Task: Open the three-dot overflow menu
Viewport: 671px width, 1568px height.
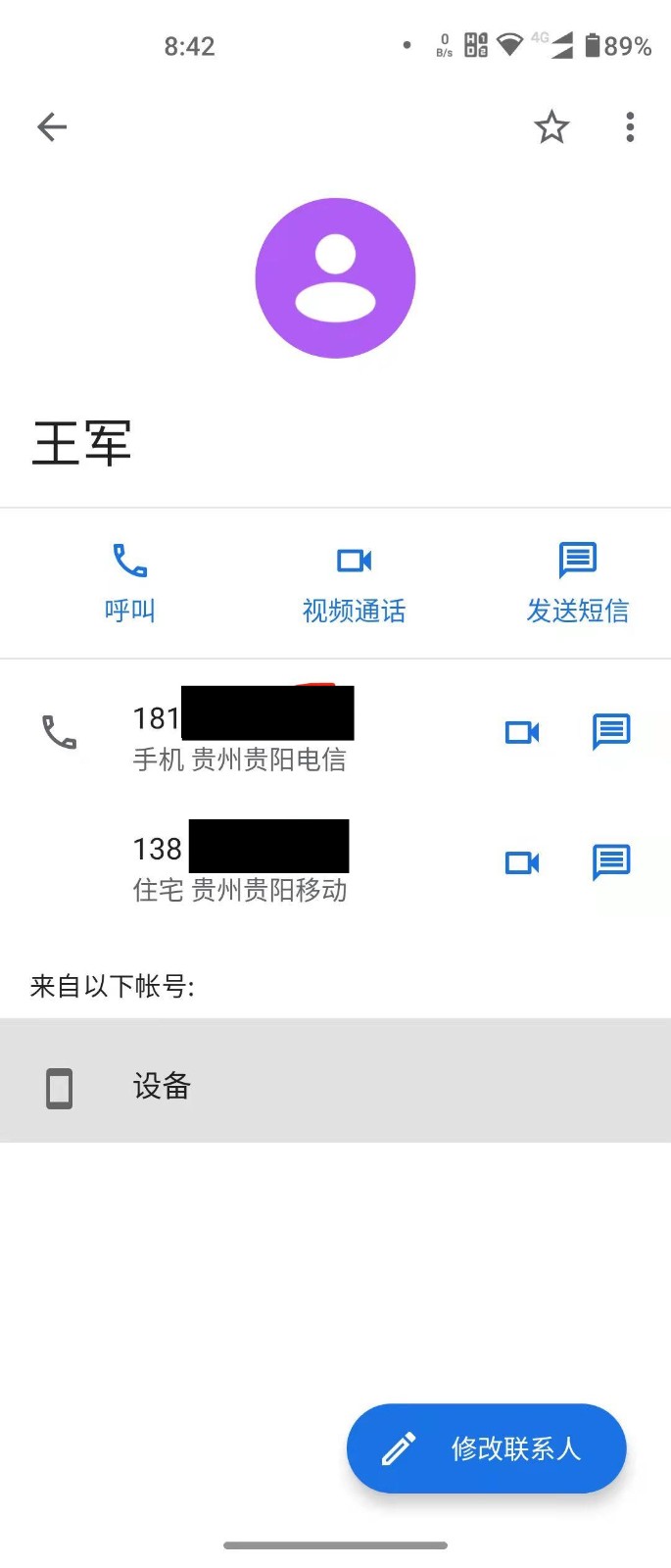Action: point(630,126)
